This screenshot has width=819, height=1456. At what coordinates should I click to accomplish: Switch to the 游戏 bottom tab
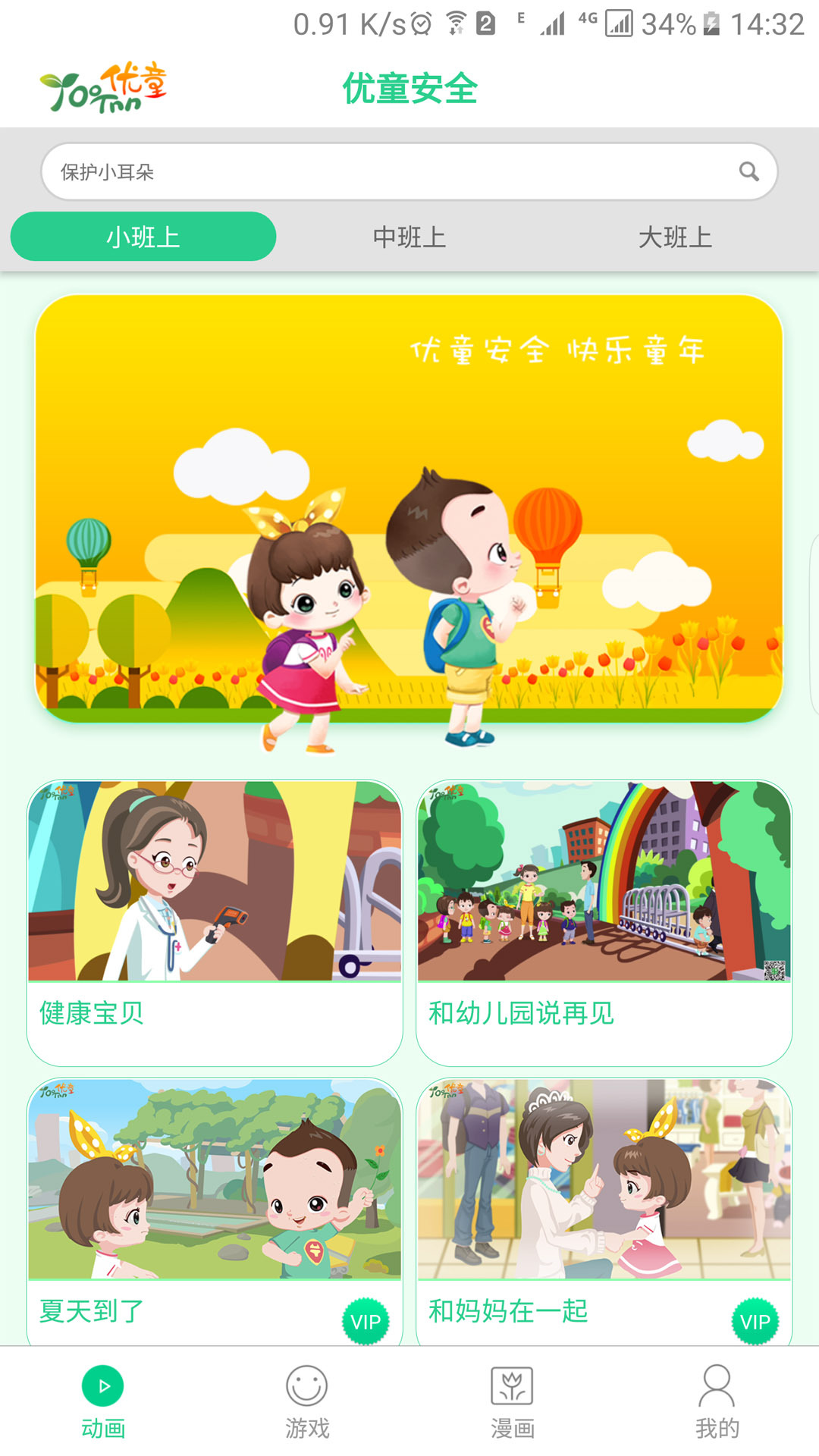(x=307, y=1401)
